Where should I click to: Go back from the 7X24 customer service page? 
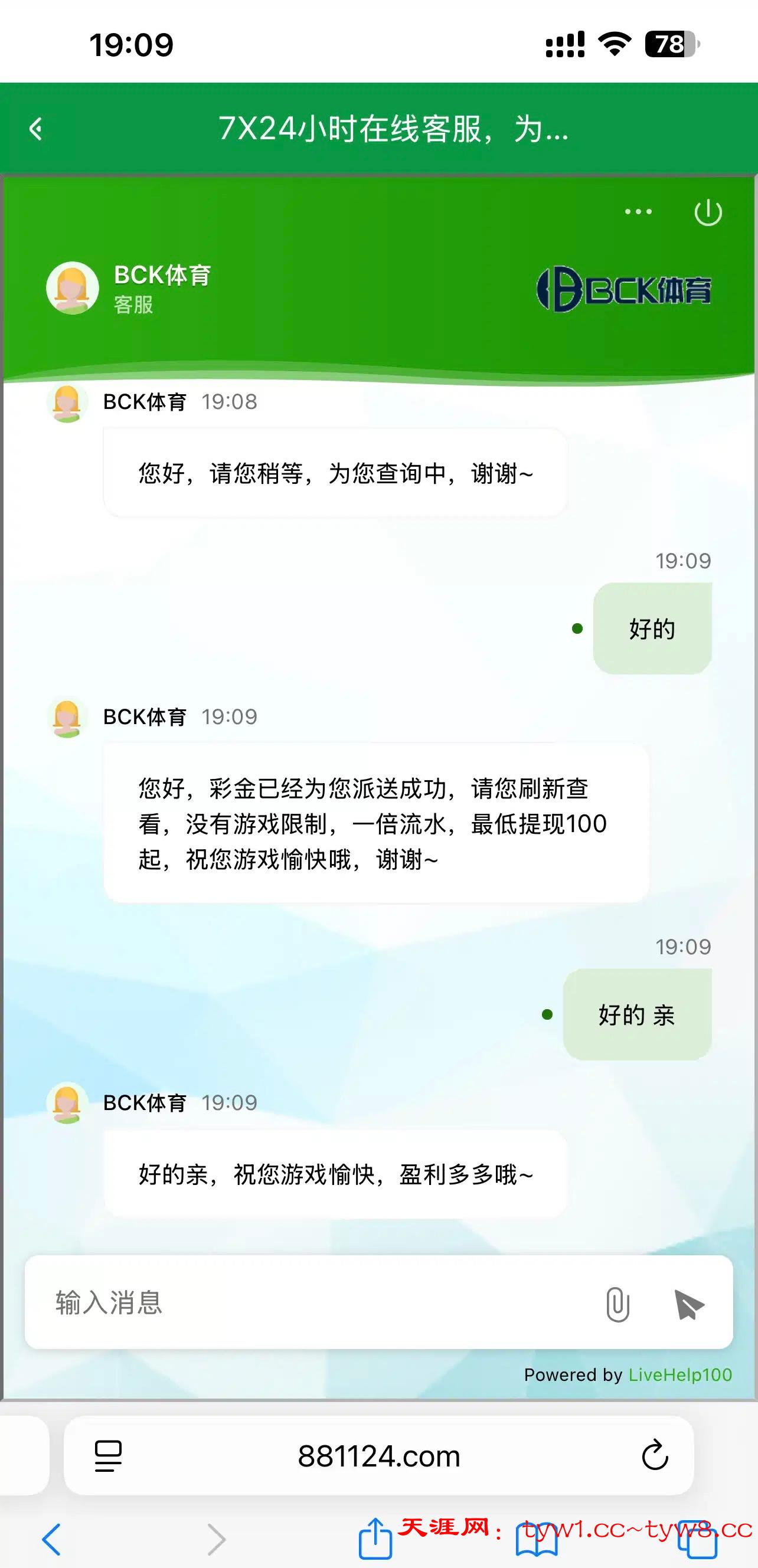[x=37, y=129]
